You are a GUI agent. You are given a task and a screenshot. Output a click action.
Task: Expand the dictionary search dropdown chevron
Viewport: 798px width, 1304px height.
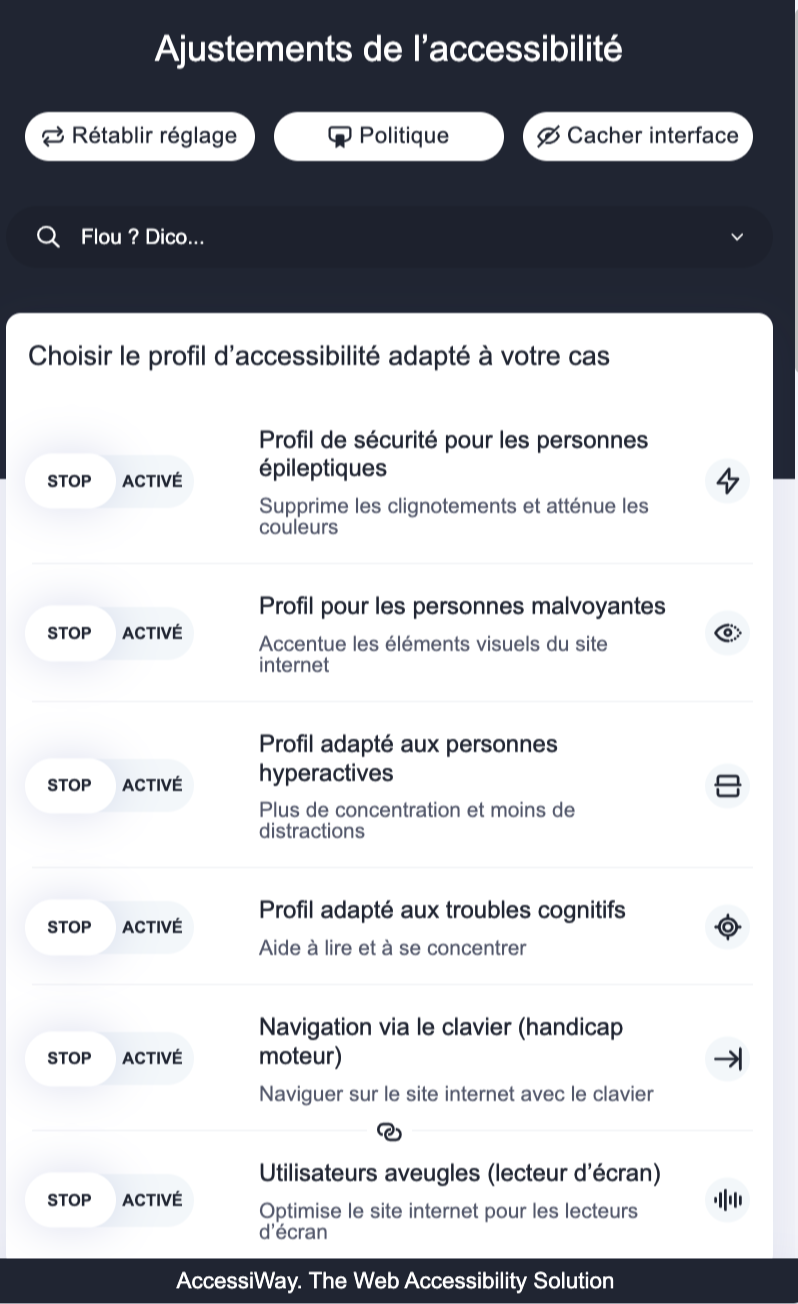737,237
